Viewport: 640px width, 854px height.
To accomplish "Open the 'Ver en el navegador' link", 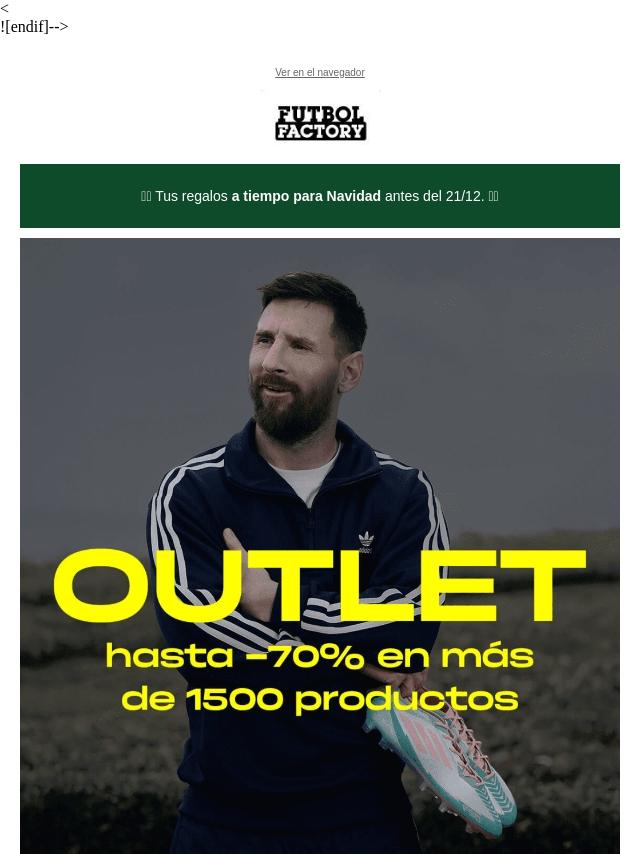I will (x=319, y=73).
